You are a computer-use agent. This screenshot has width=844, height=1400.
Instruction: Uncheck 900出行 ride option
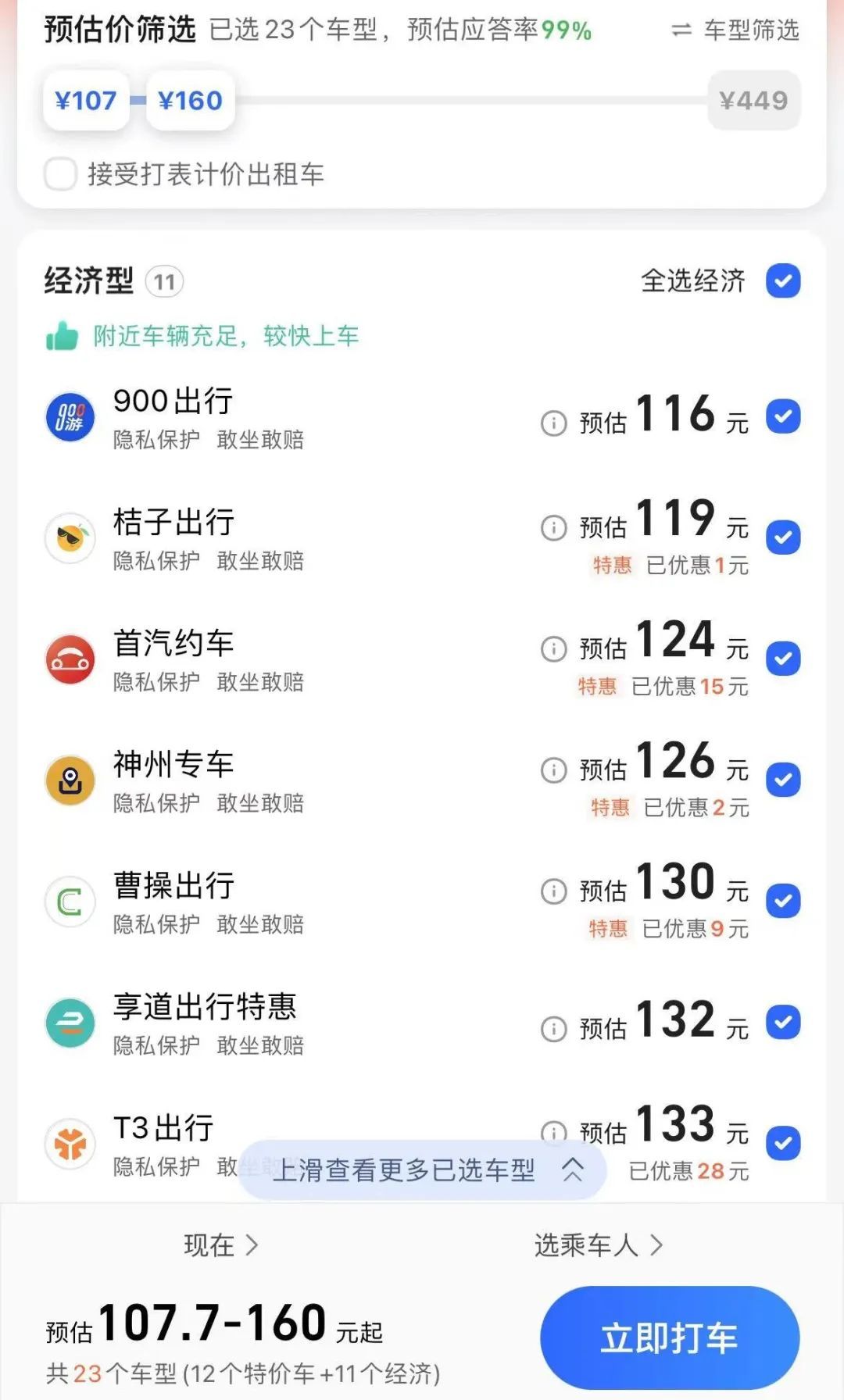[x=783, y=416]
